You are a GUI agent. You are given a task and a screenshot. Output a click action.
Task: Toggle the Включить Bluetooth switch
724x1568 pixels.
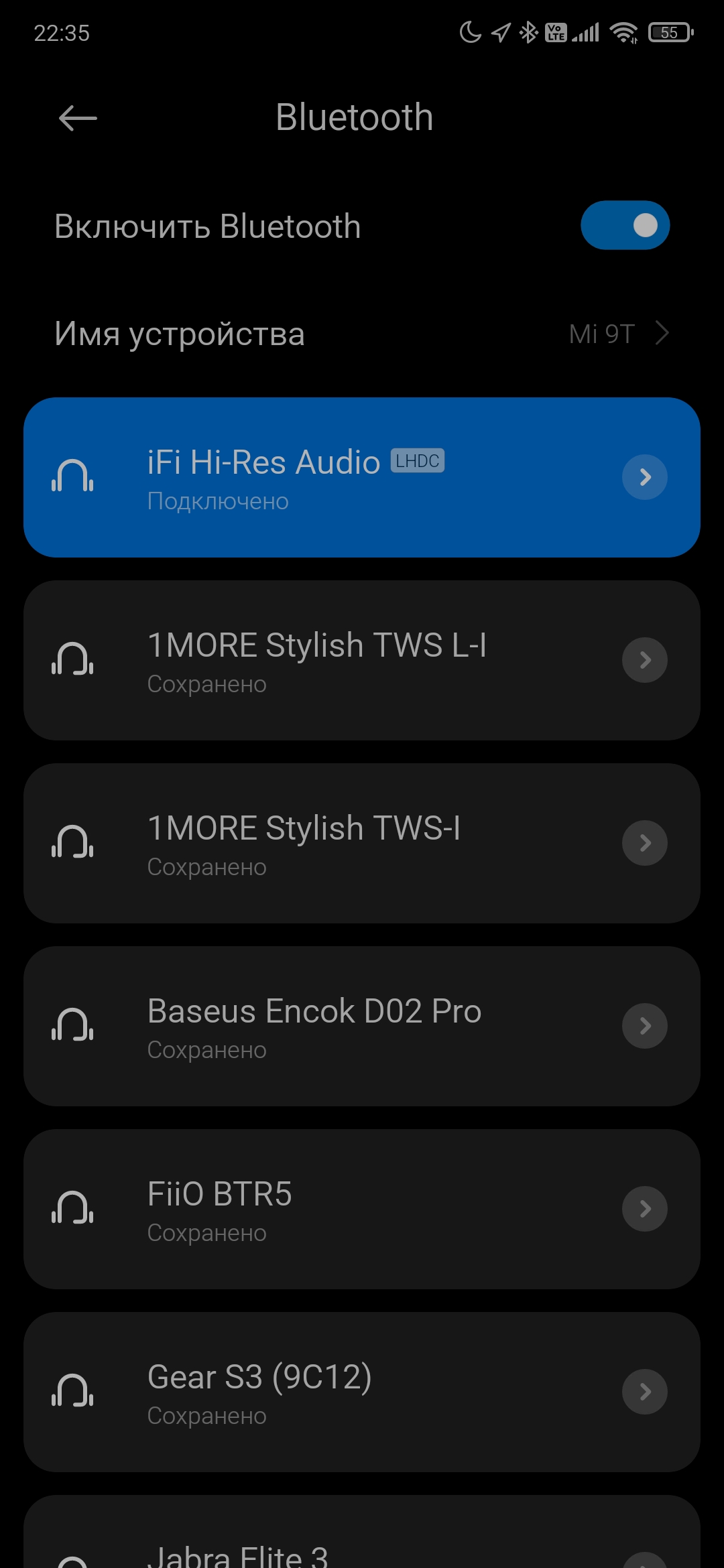point(625,226)
